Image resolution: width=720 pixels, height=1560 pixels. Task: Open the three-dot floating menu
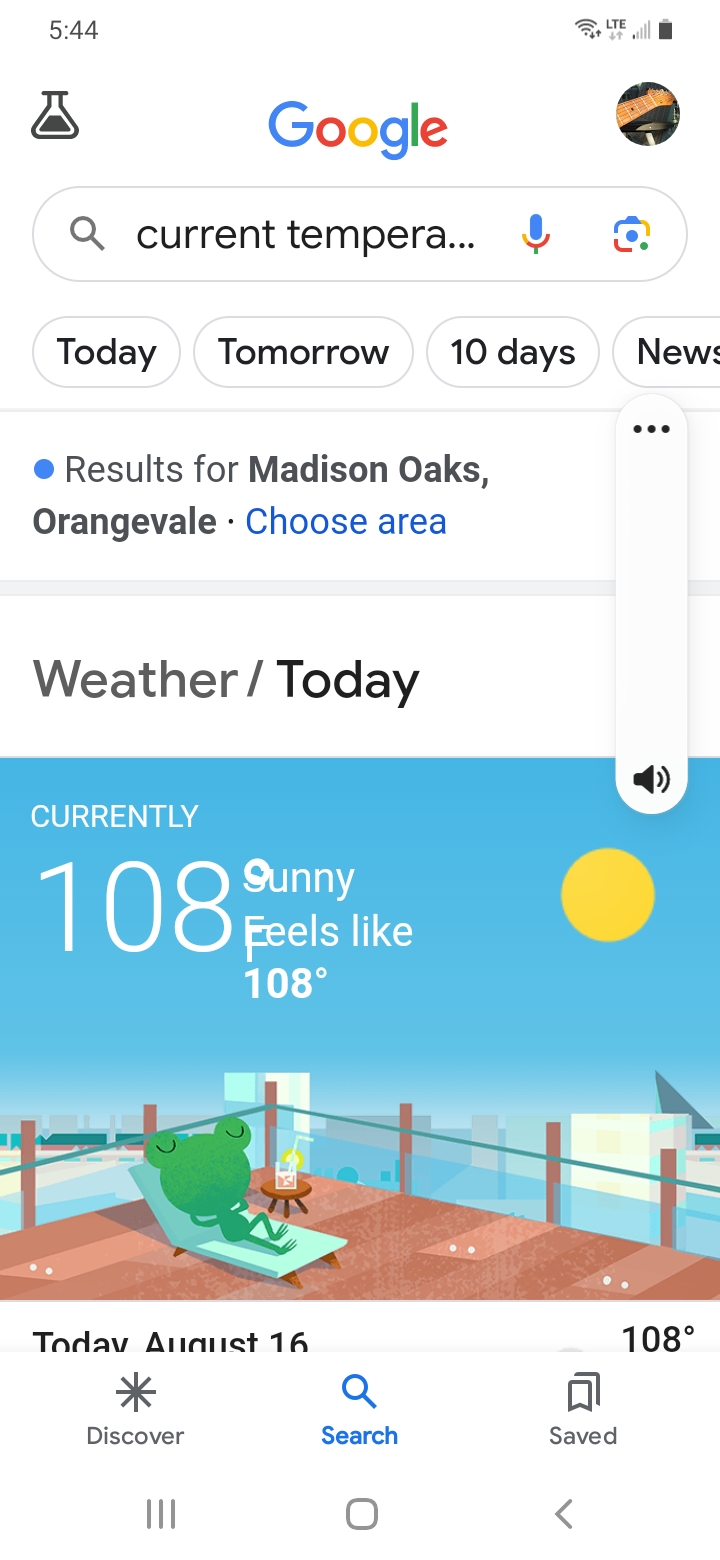[651, 430]
